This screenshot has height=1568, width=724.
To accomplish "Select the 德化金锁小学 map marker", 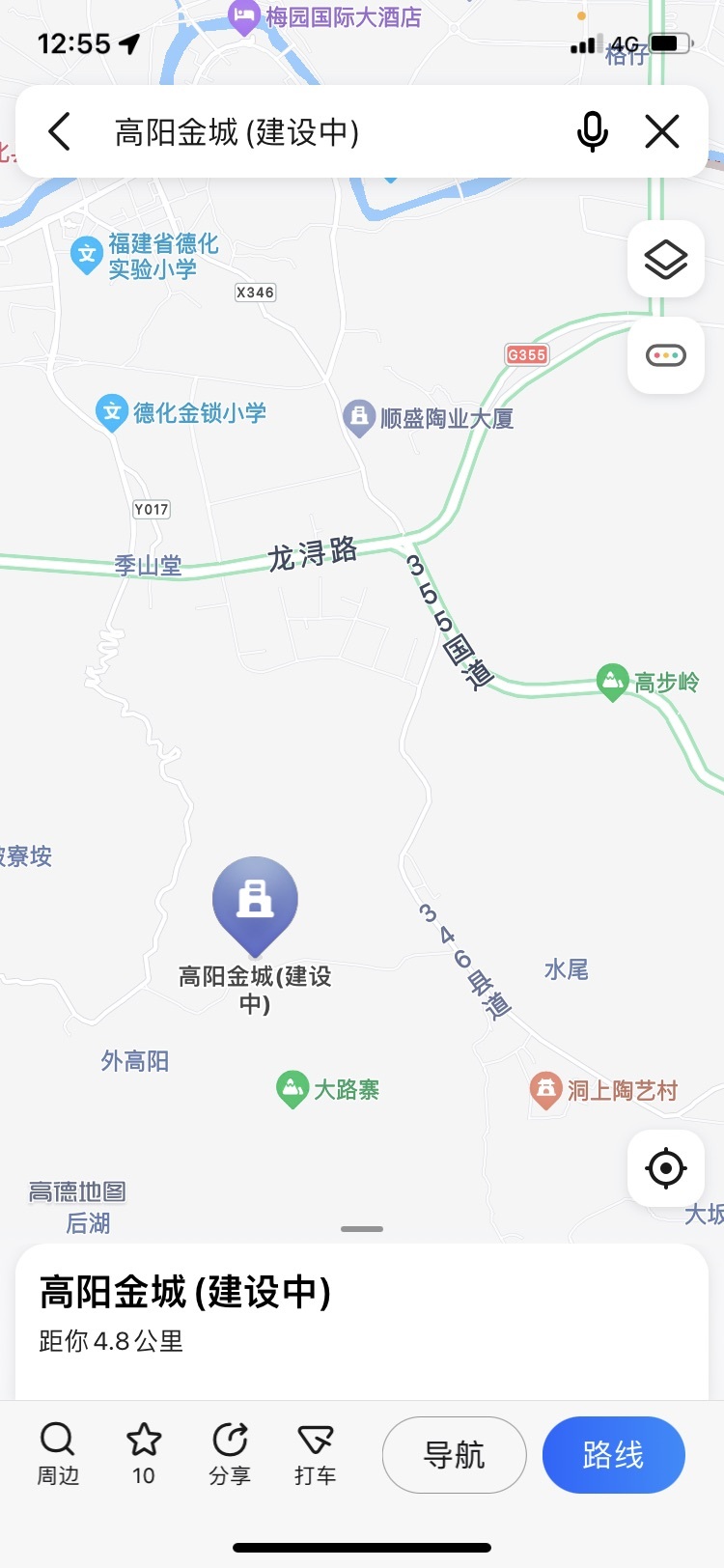I will coord(113,413).
